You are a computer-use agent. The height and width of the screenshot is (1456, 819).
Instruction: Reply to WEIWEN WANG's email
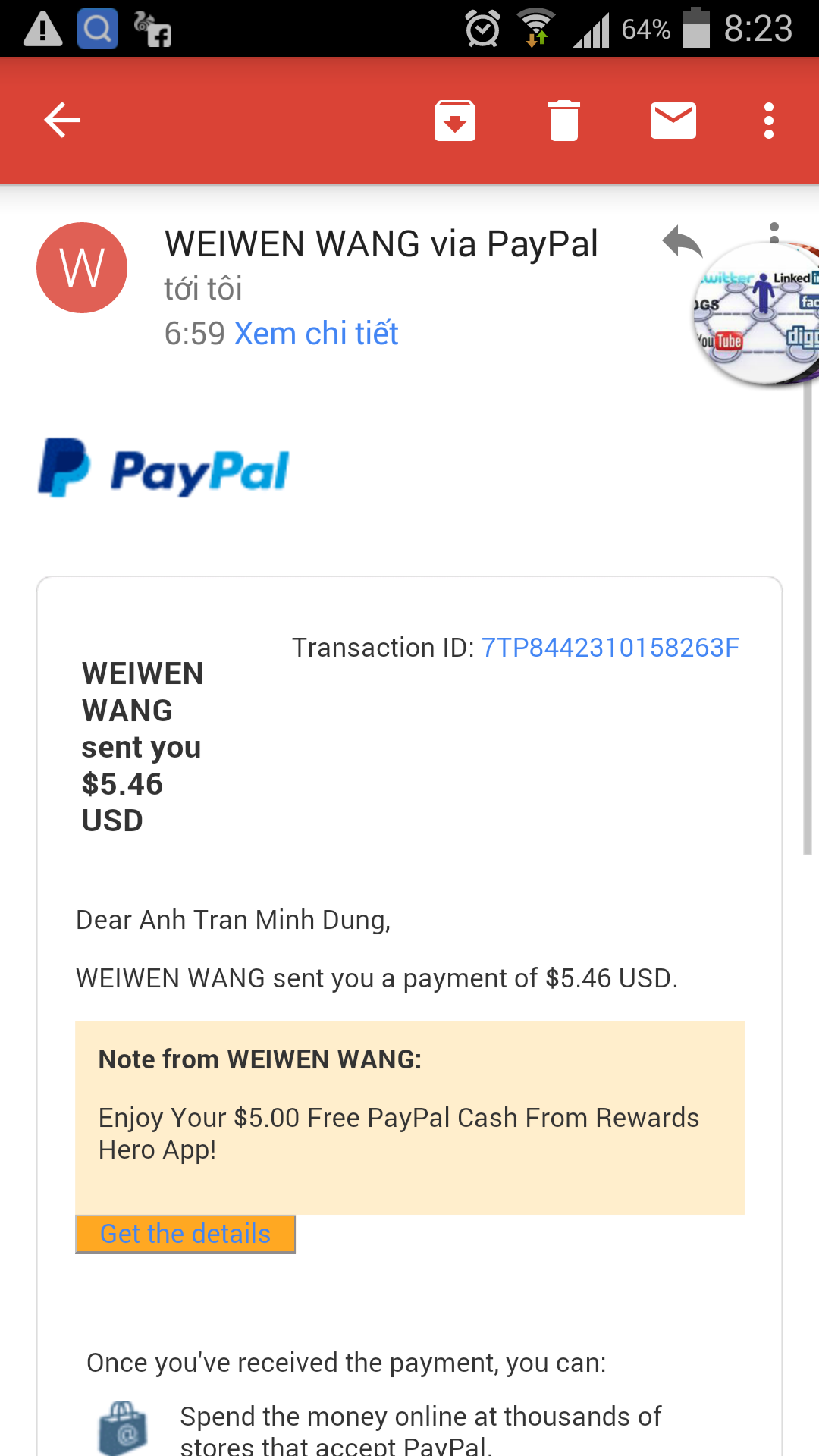click(x=682, y=243)
